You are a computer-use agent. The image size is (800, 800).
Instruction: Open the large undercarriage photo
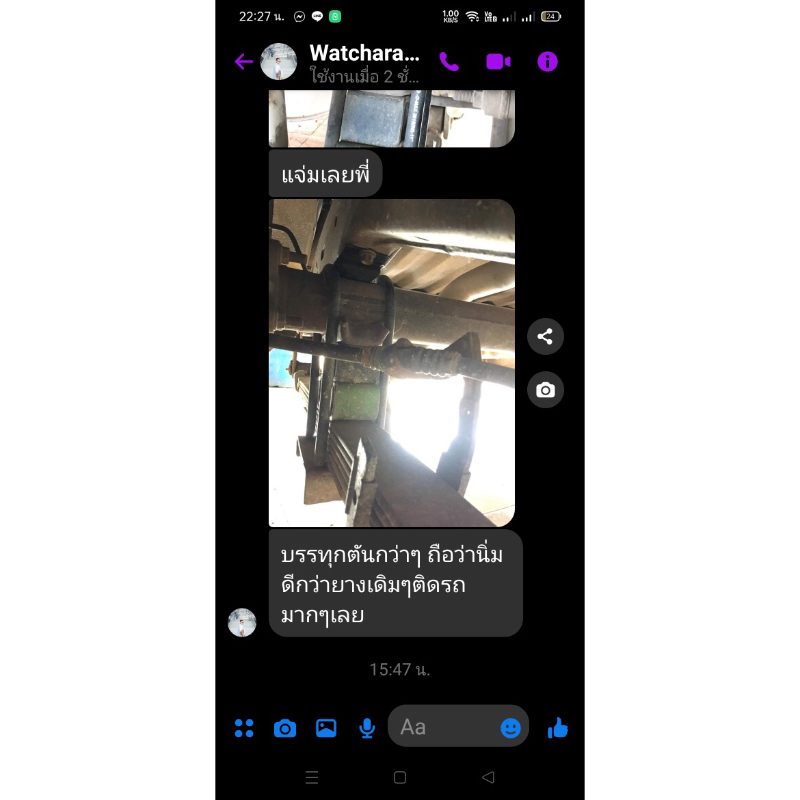pyautogui.click(x=392, y=363)
